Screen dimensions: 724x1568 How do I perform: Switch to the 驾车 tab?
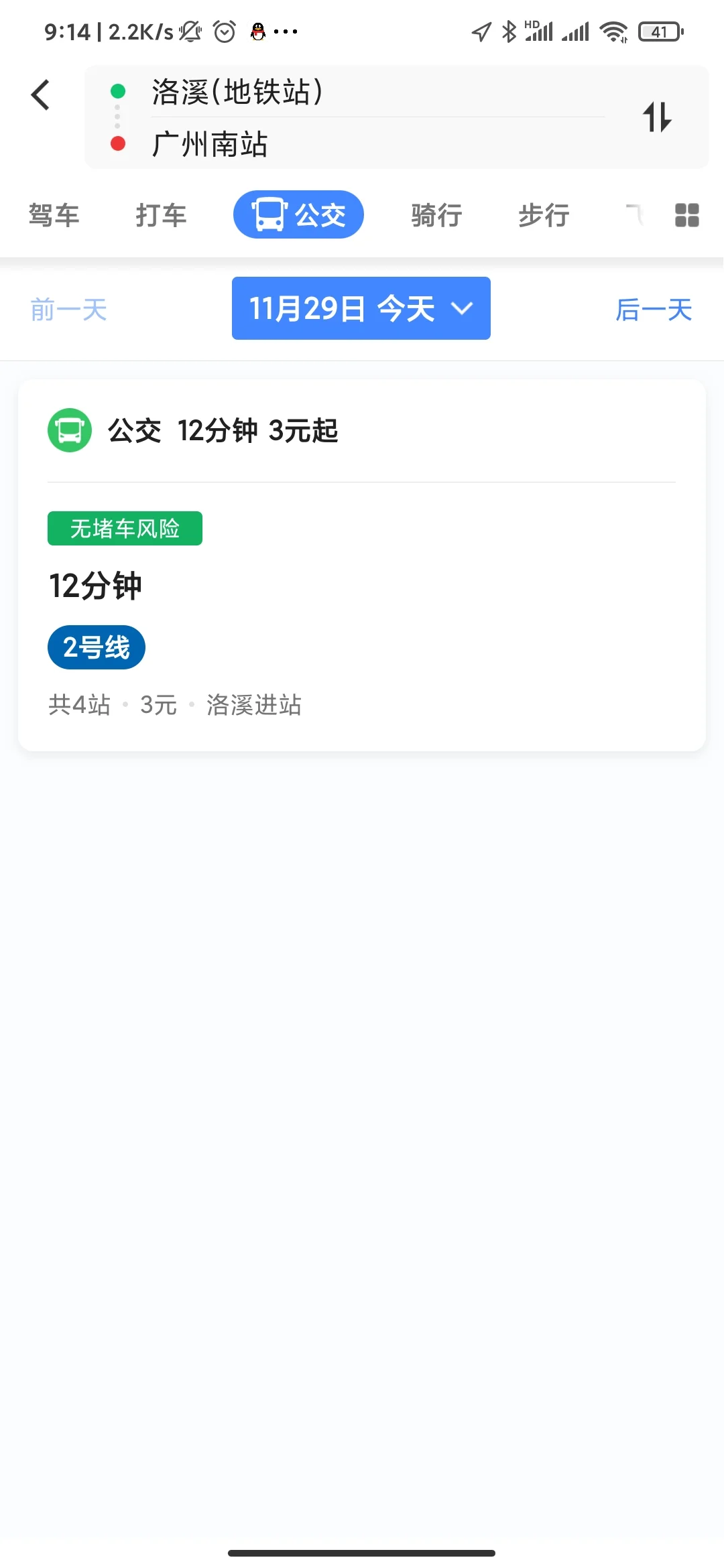[x=54, y=214]
